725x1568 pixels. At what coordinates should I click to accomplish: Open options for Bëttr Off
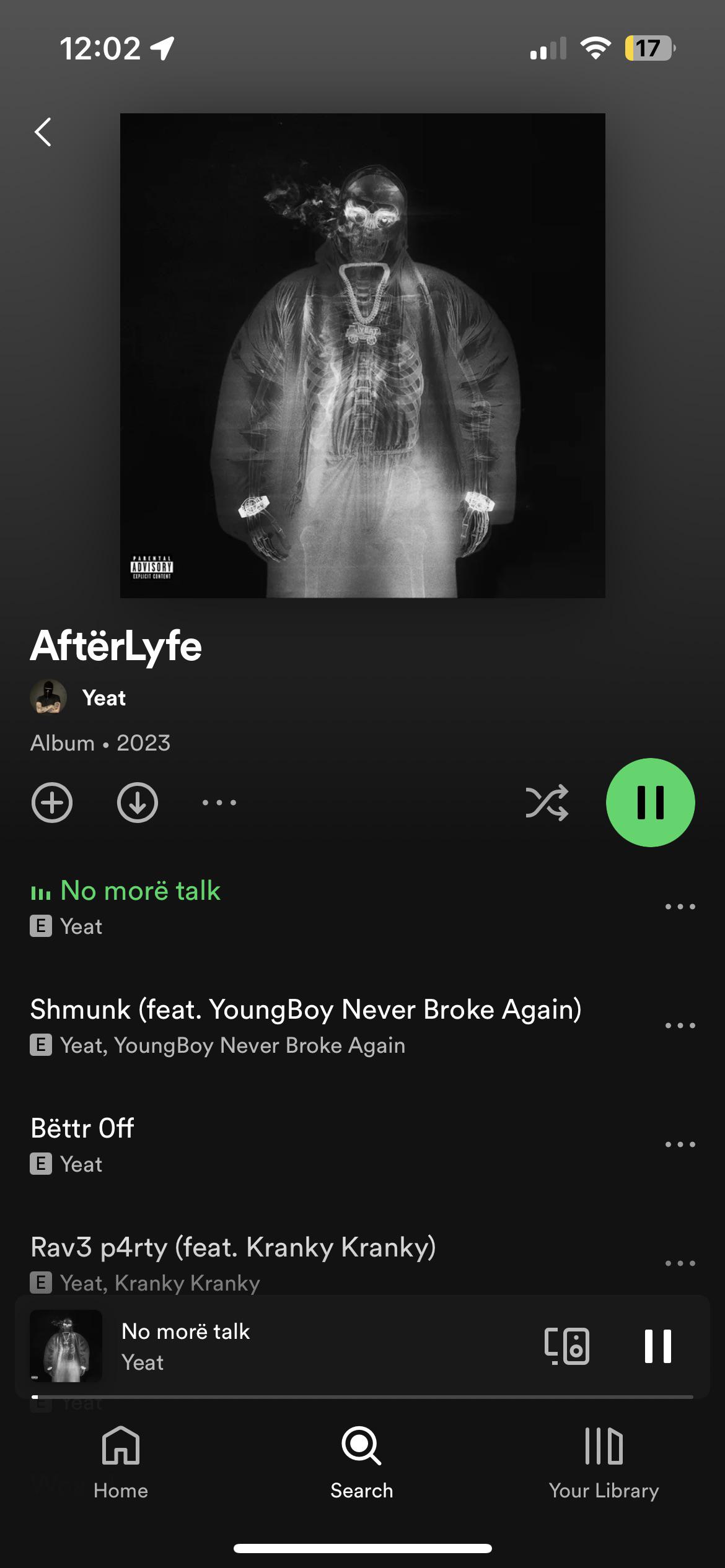point(680,1144)
